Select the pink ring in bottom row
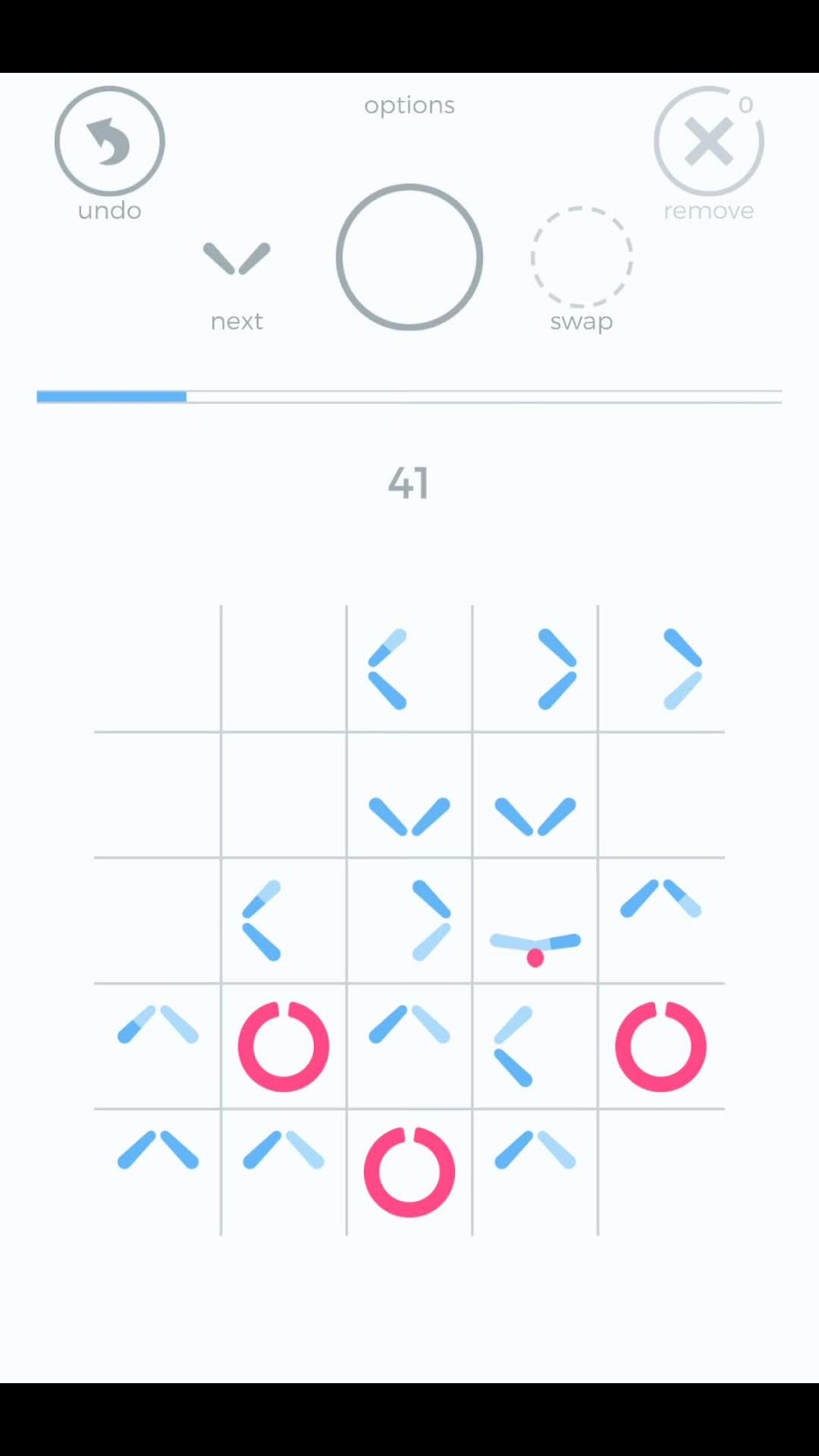The width and height of the screenshot is (819, 1456). [409, 1172]
